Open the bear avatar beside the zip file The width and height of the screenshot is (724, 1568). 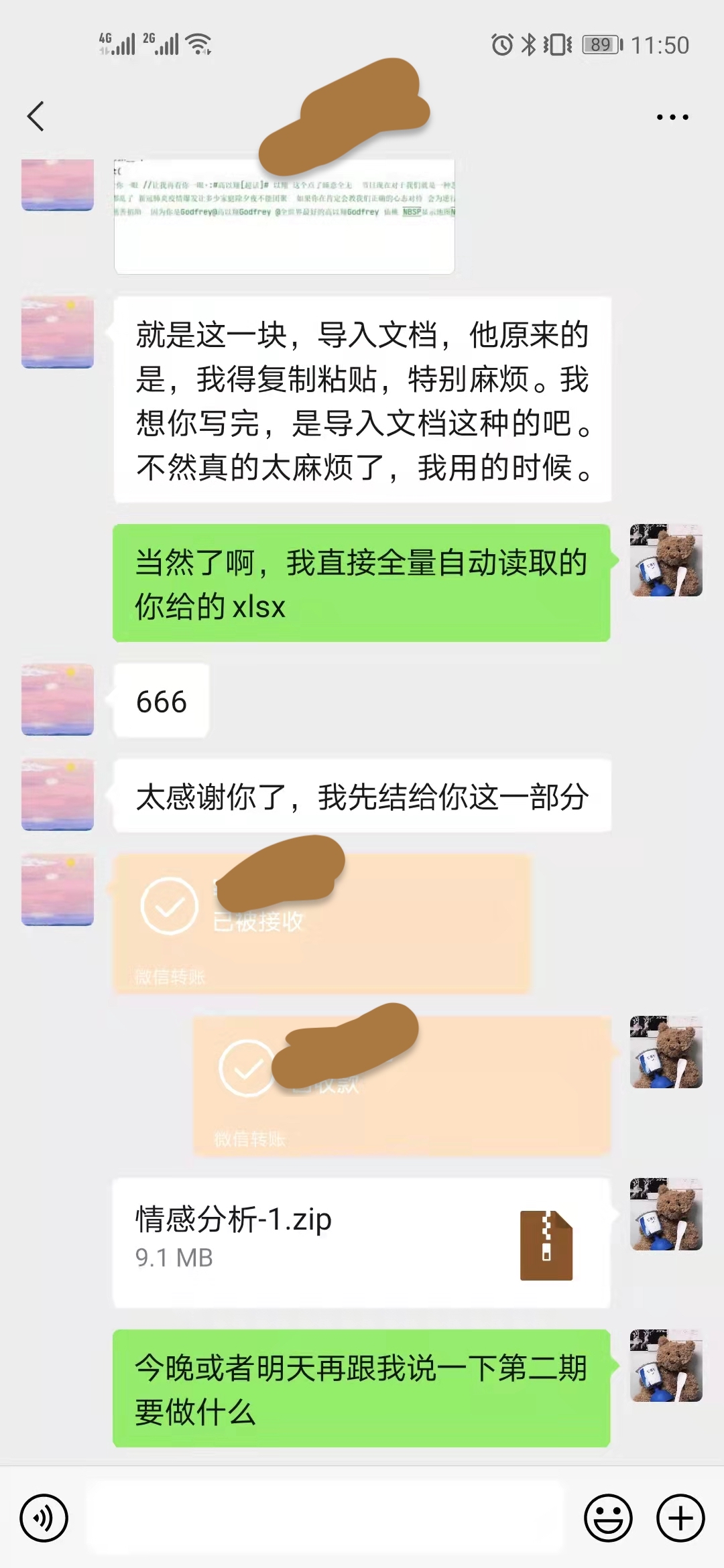click(666, 1214)
